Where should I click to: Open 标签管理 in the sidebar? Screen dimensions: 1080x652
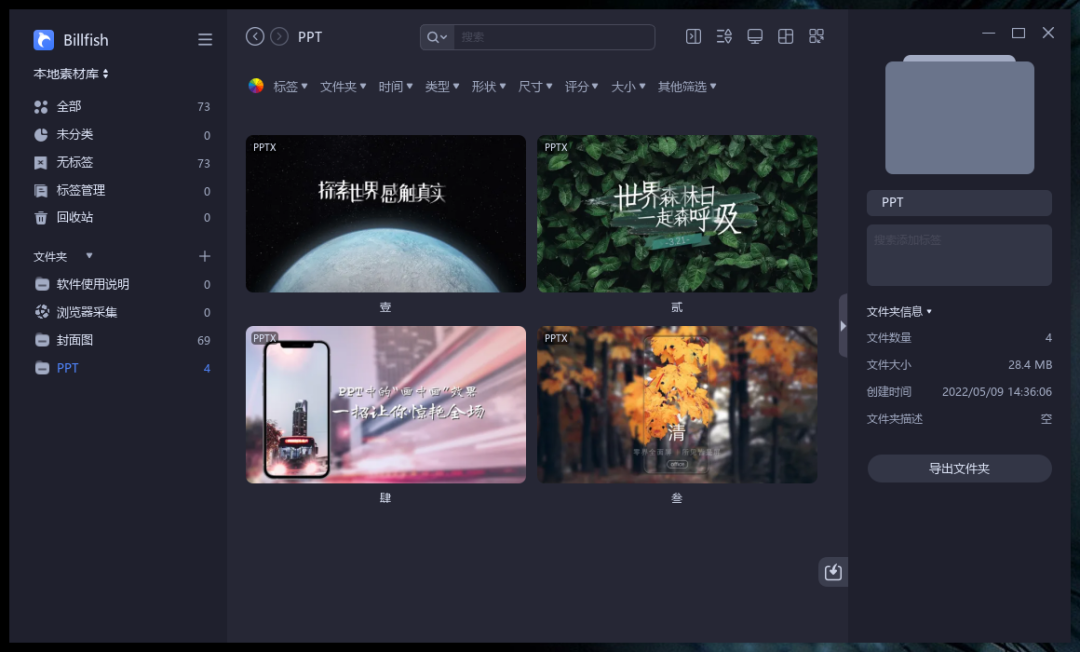pos(80,190)
